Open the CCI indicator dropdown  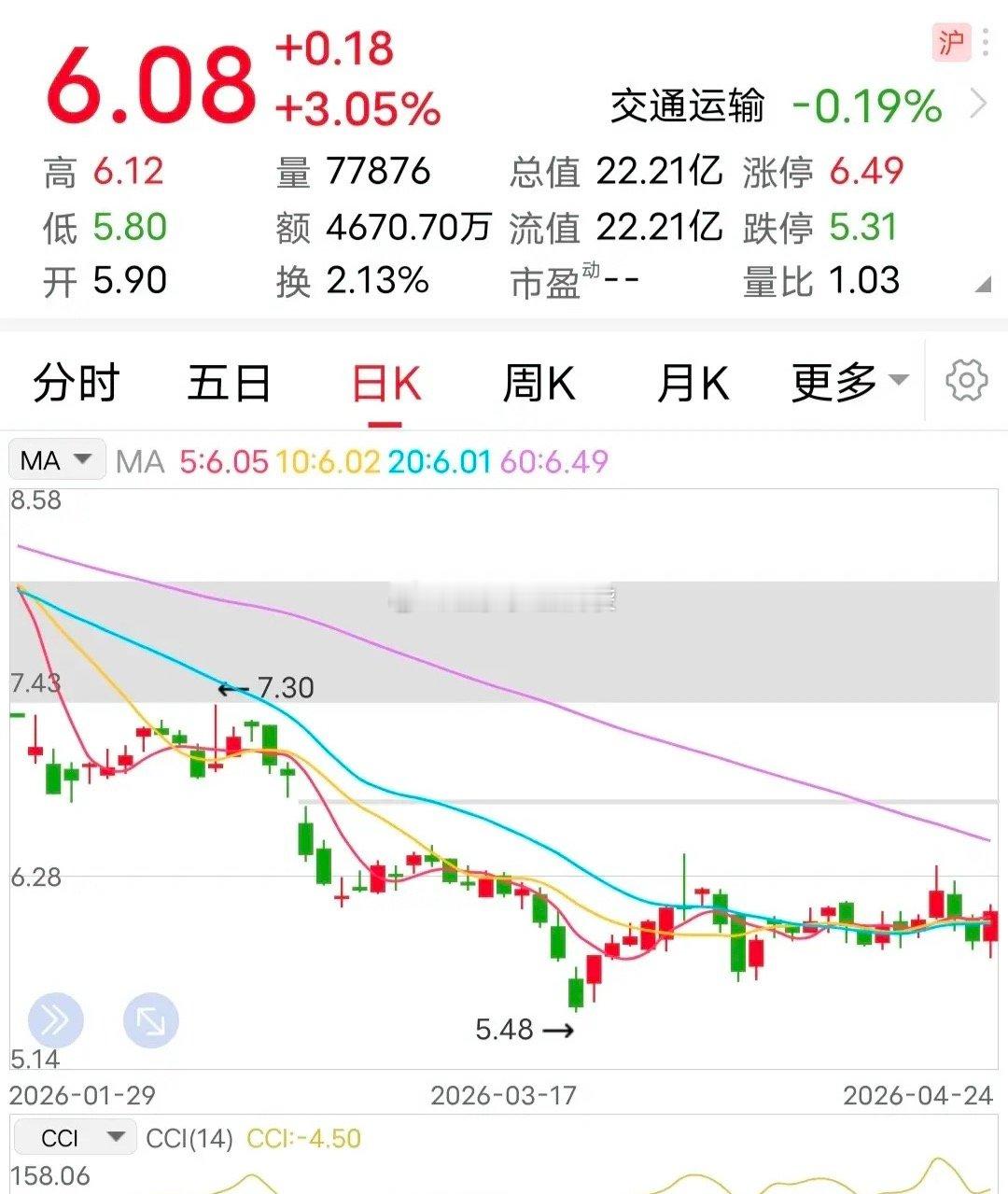click(75, 1137)
